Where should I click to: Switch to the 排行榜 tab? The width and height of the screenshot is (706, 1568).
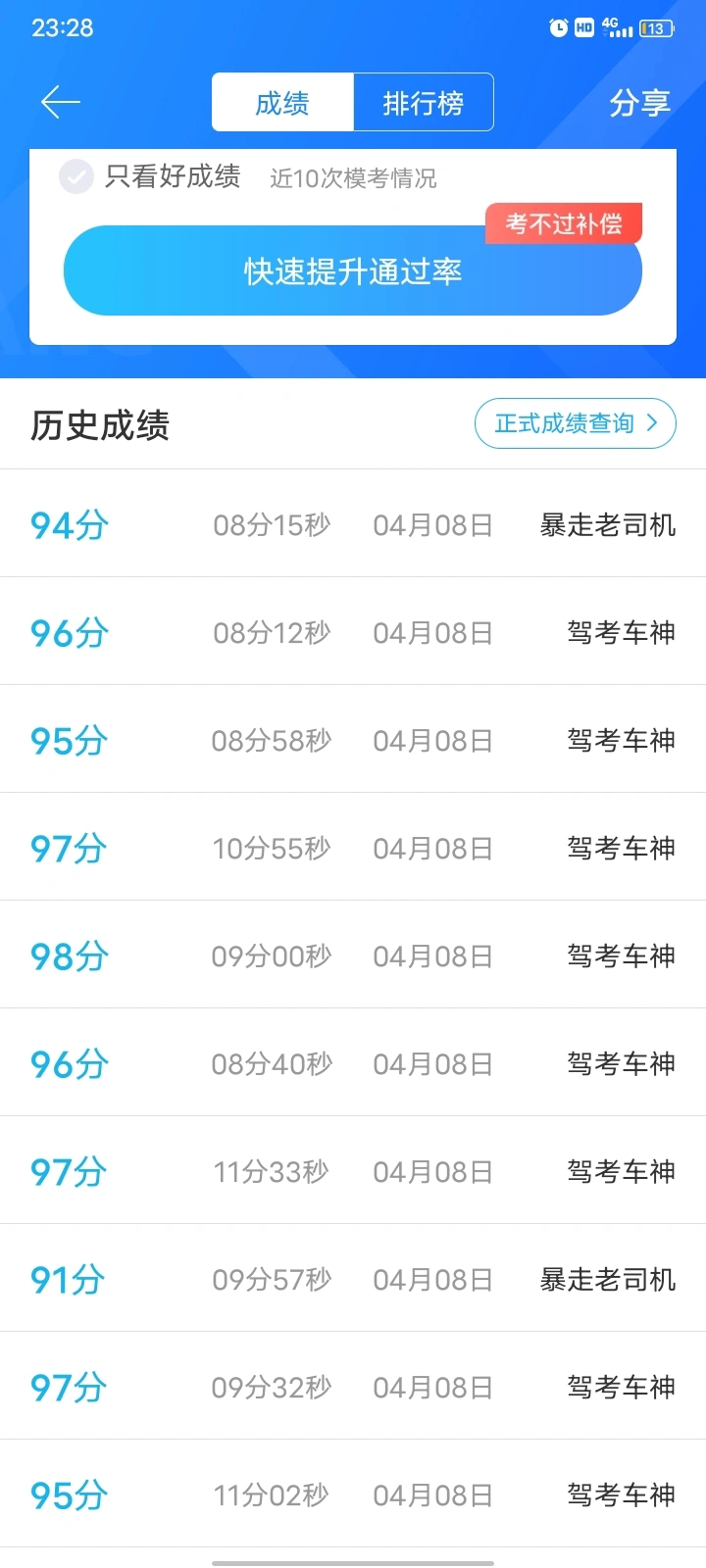coord(423,102)
